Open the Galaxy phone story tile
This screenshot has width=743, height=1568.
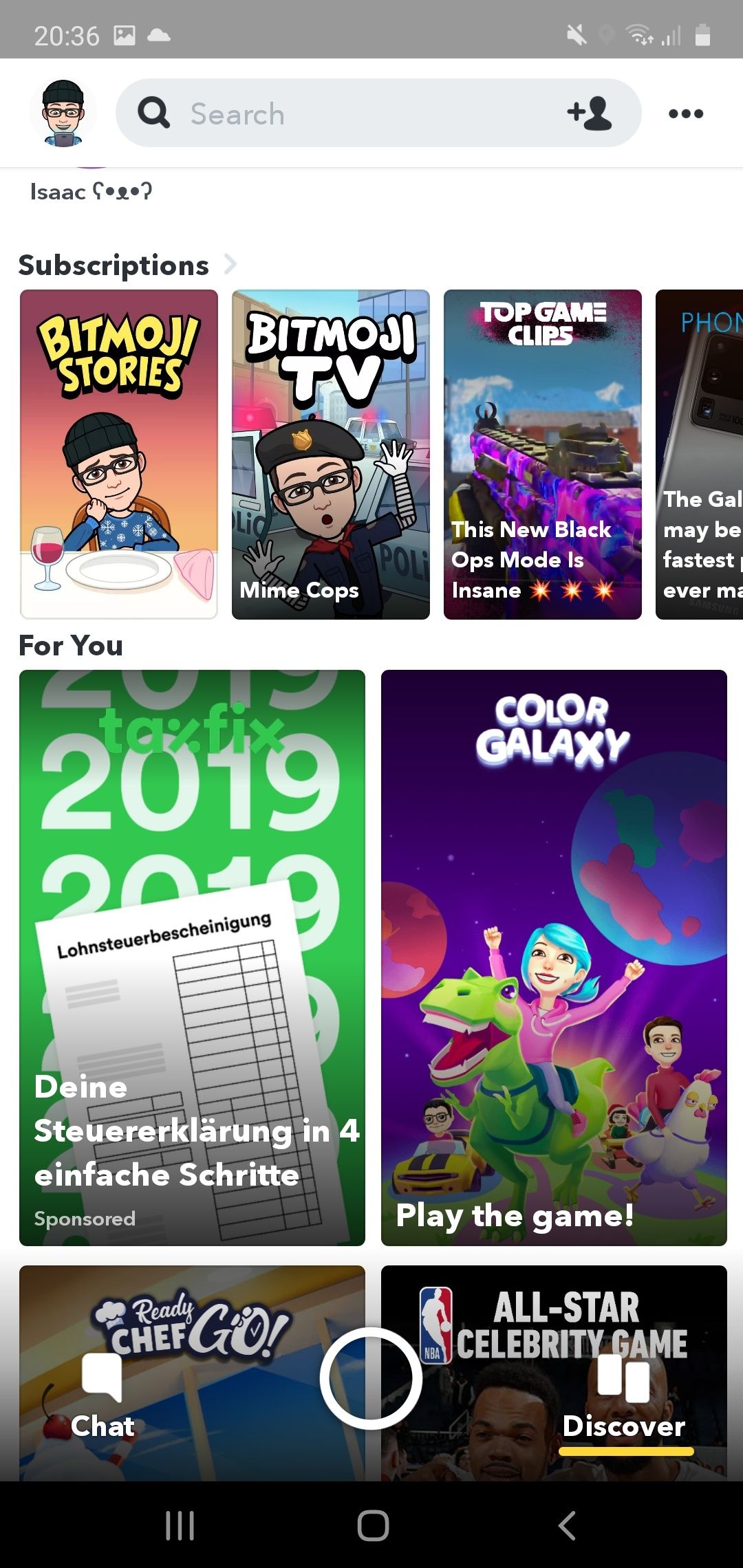(700, 455)
